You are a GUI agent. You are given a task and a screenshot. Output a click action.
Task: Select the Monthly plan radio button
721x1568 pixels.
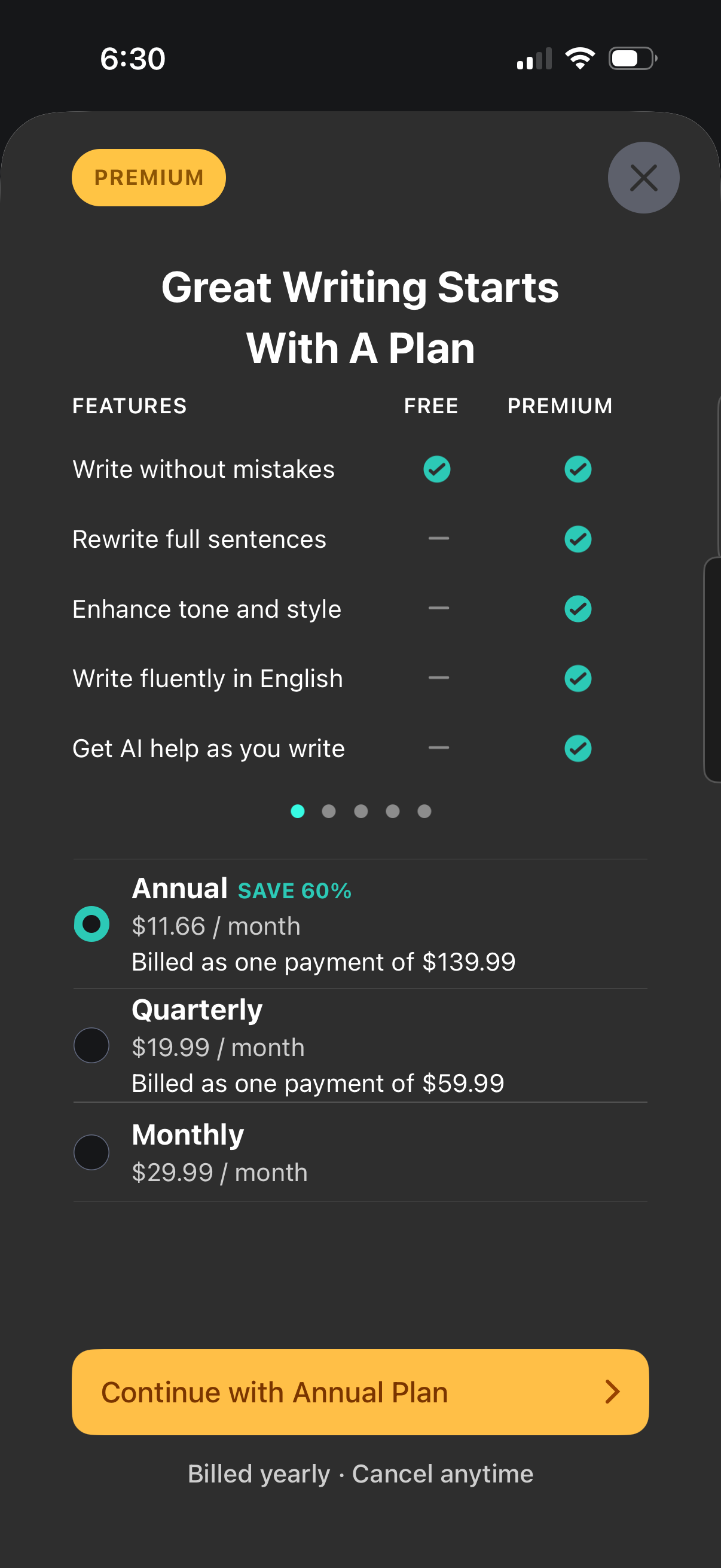click(x=91, y=1152)
